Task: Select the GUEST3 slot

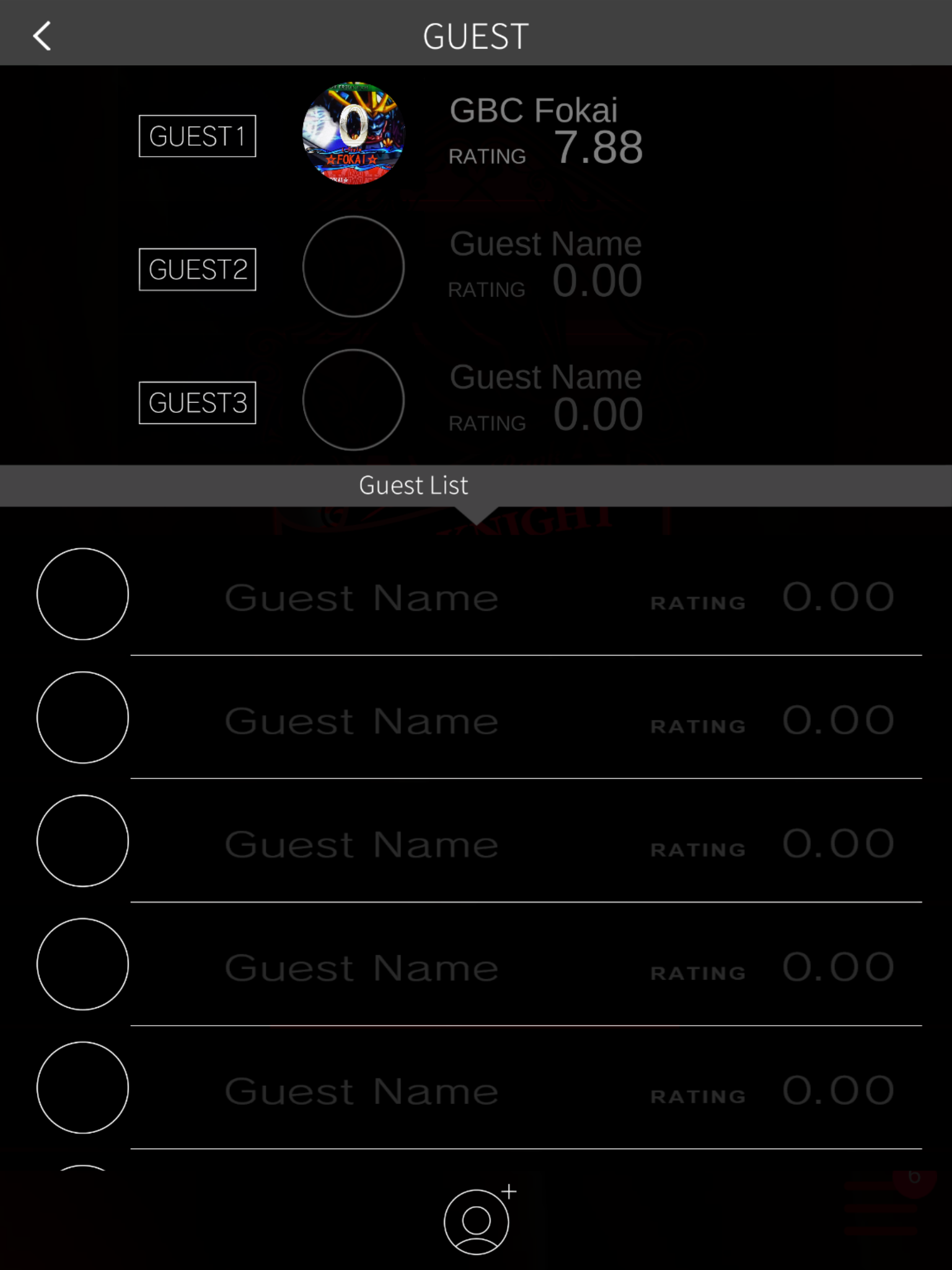Action: click(x=197, y=402)
